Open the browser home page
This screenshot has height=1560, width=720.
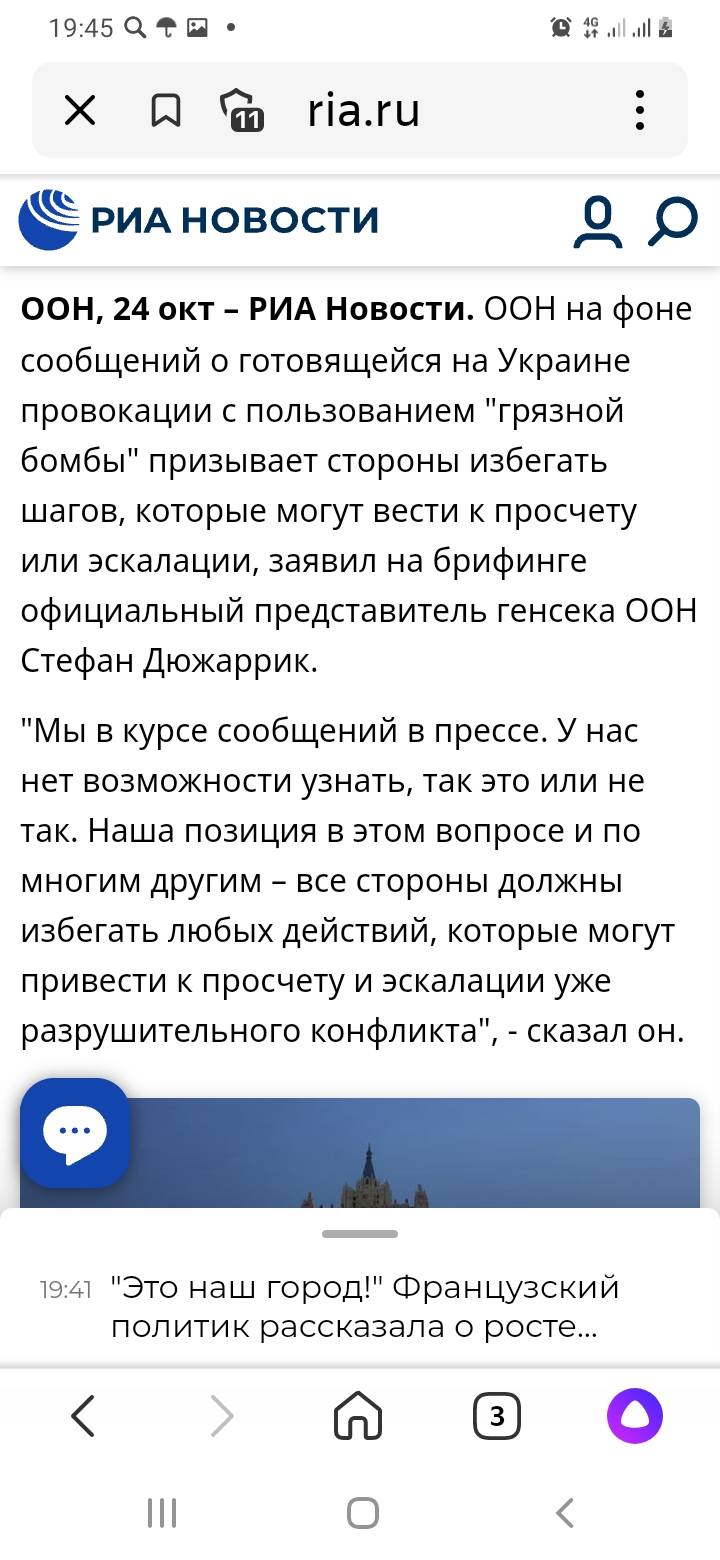359,1416
